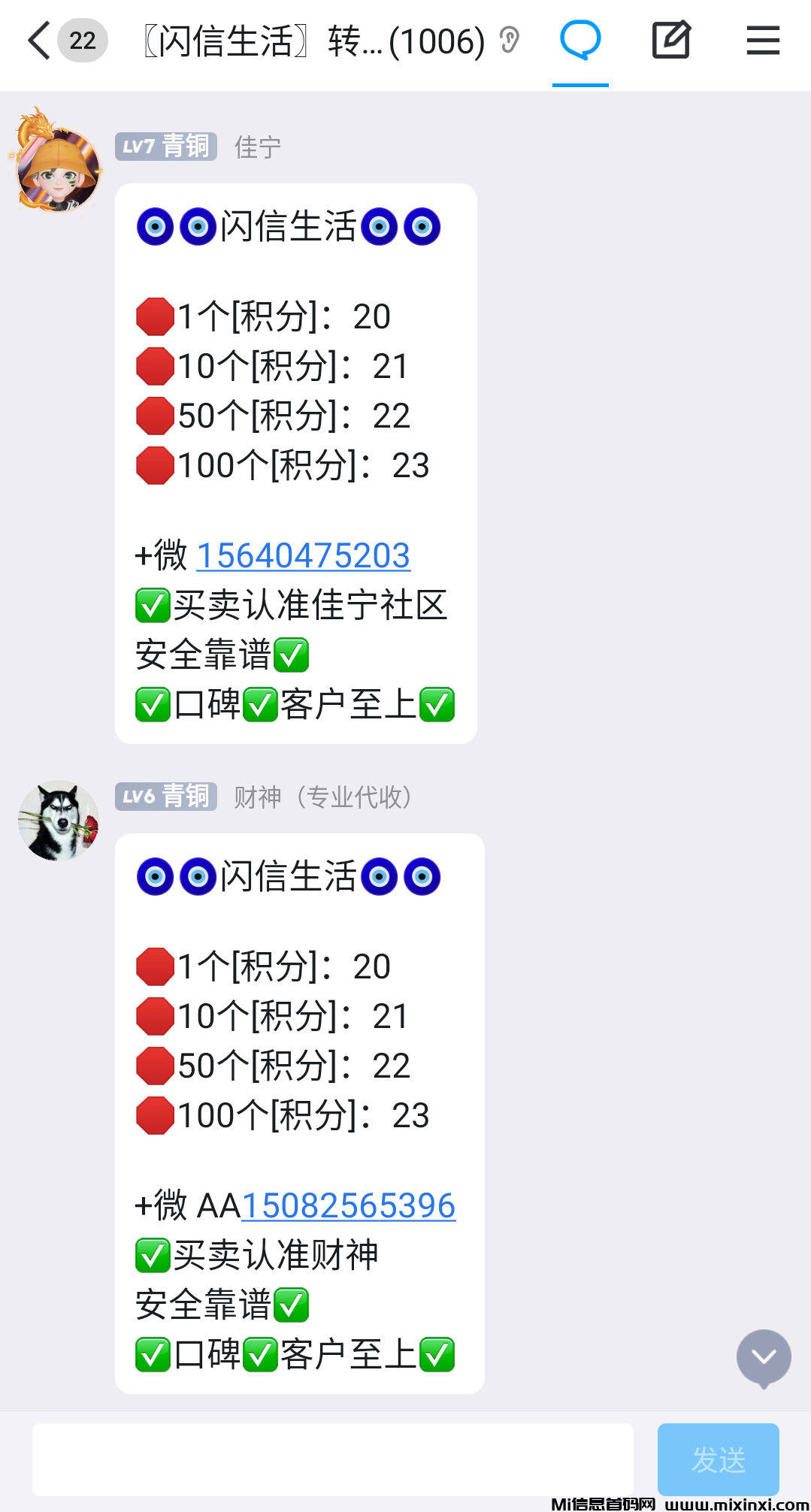Tap 财神's husky avatar picture
811x1512 pixels.
[x=58, y=820]
